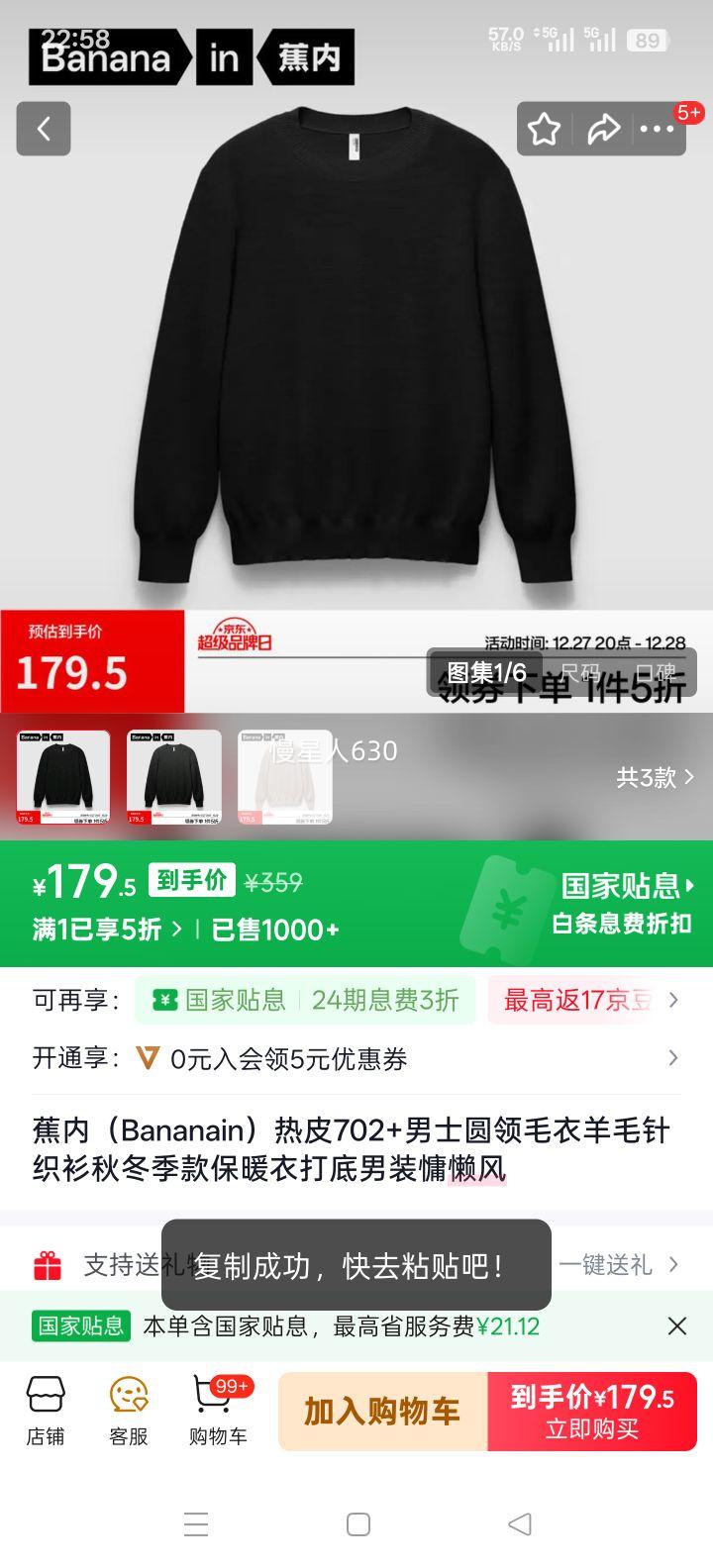713x1568 pixels.
Task: Click the red gift icon beside 支持送礼物
Action: (46, 1263)
